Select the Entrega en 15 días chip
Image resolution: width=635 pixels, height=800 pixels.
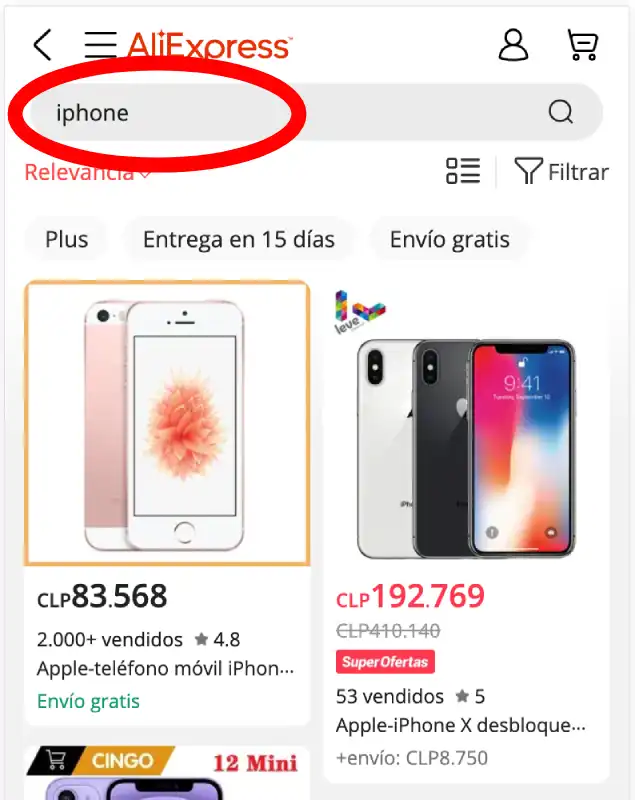tap(239, 240)
